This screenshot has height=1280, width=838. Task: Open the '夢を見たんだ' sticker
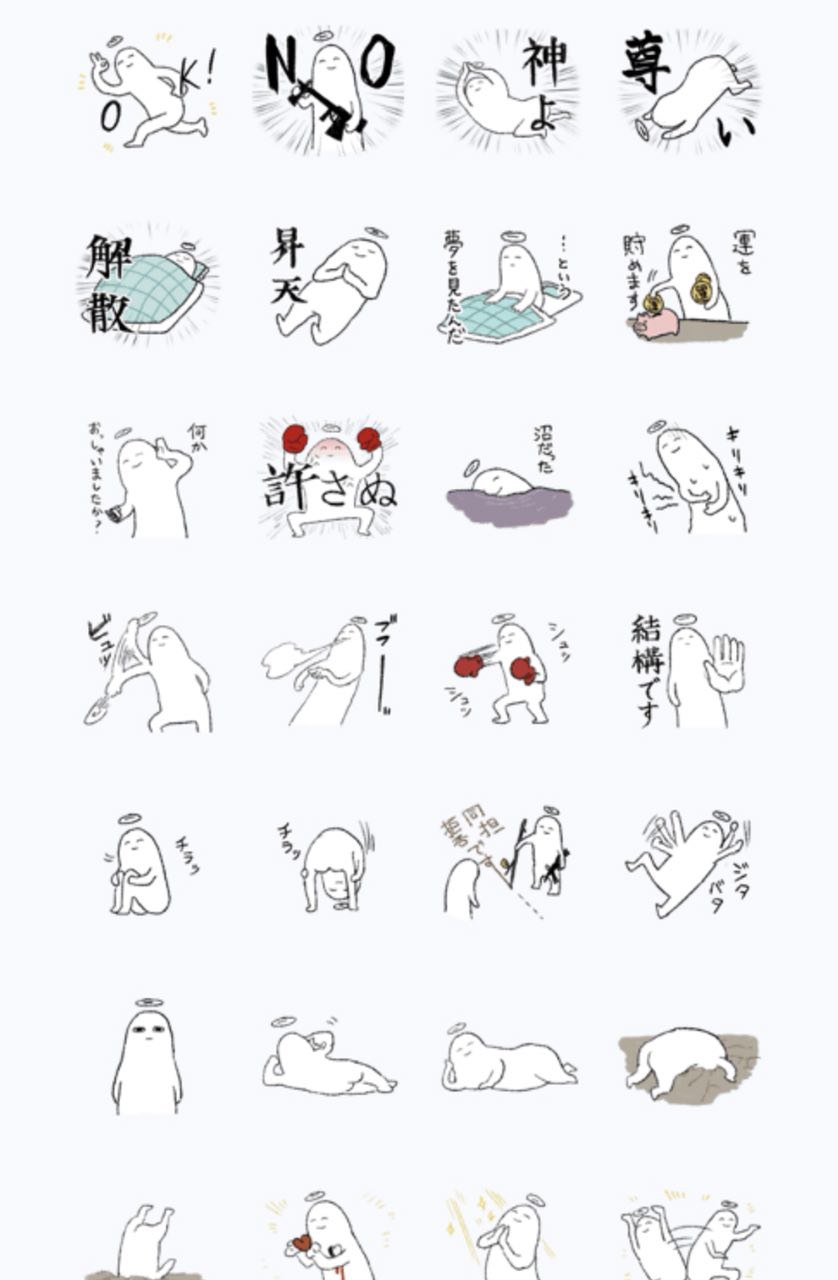[508, 285]
